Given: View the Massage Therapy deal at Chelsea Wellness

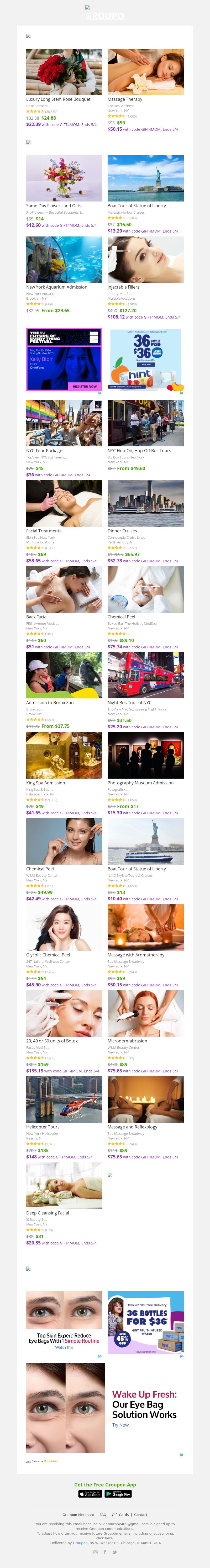Looking at the screenshot, I should [x=145, y=72].
